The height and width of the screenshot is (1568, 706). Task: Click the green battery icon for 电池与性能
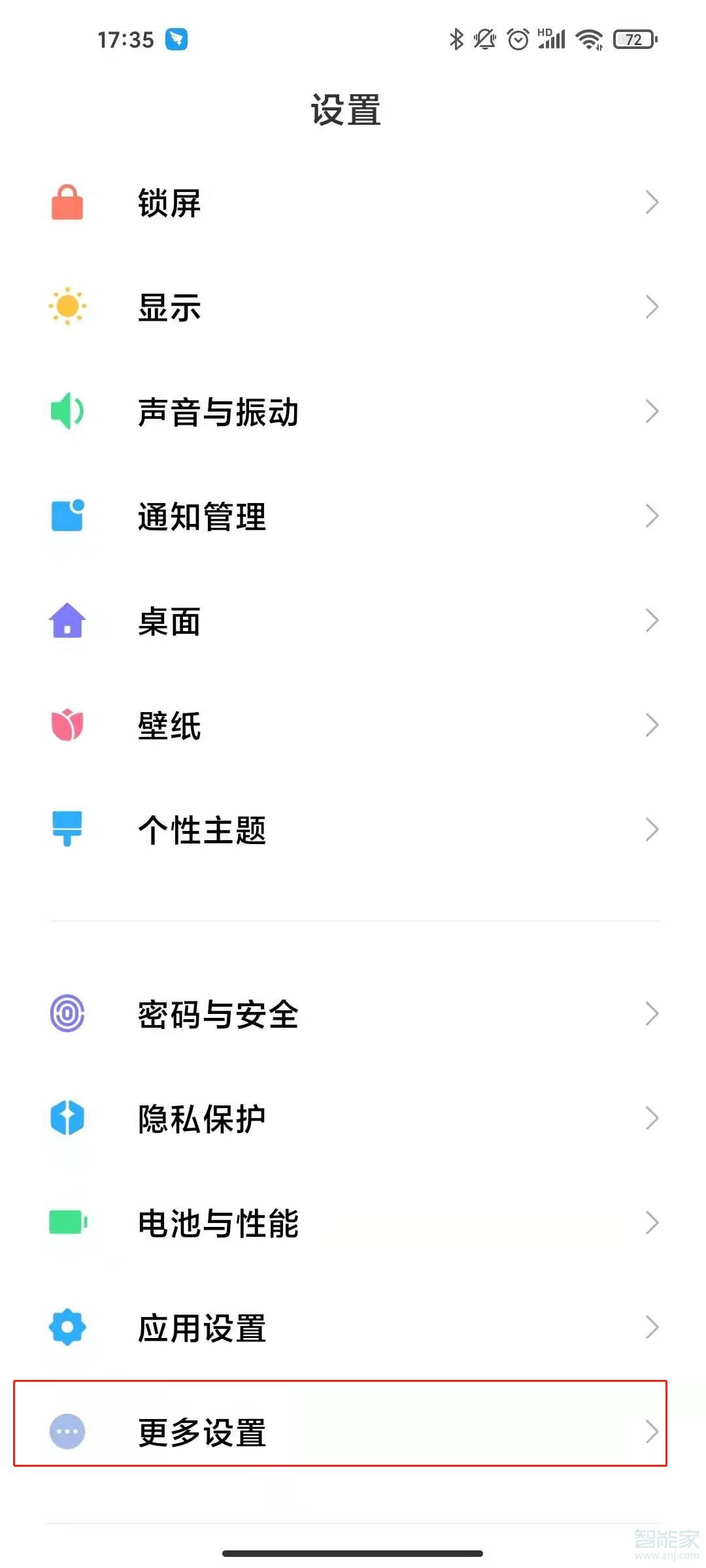(67, 1223)
